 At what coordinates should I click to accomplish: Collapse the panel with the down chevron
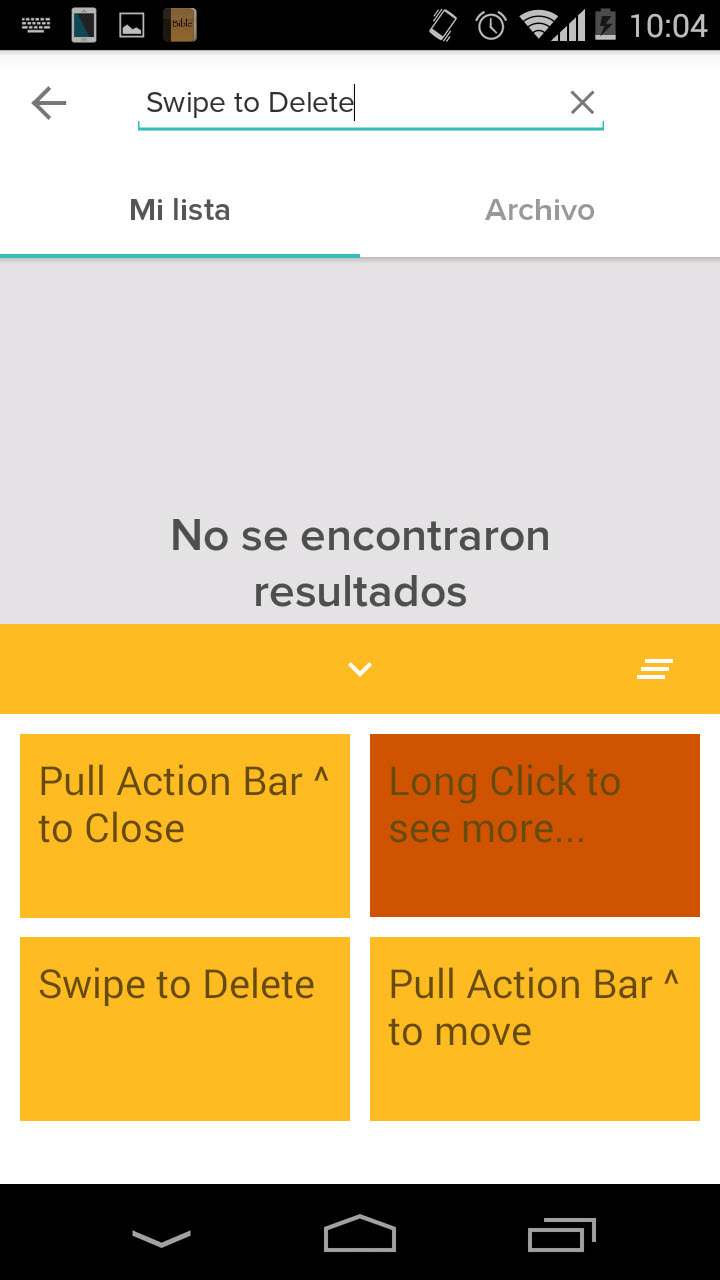click(360, 669)
